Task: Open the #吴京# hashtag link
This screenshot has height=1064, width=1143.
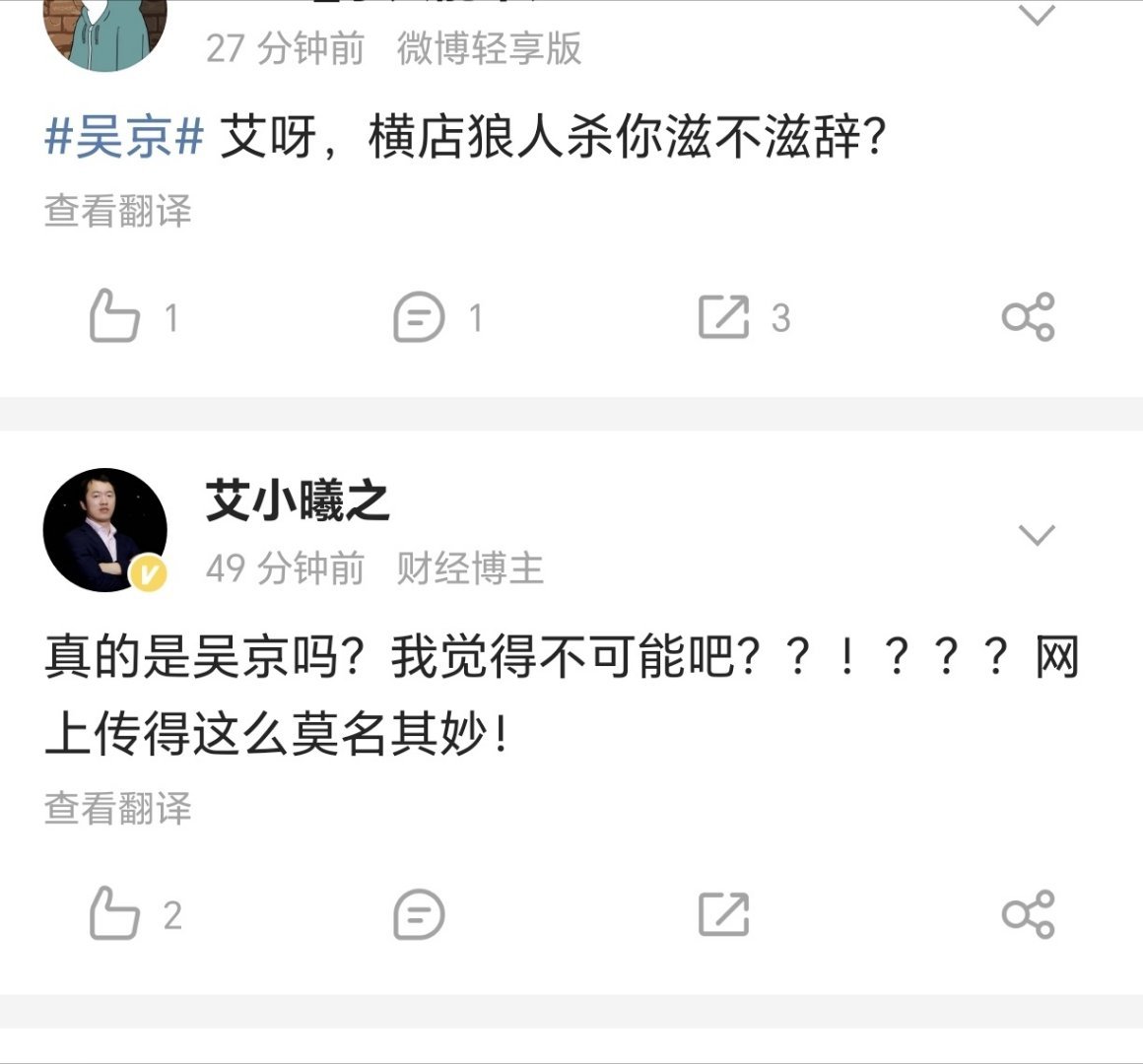Action: pos(124,137)
